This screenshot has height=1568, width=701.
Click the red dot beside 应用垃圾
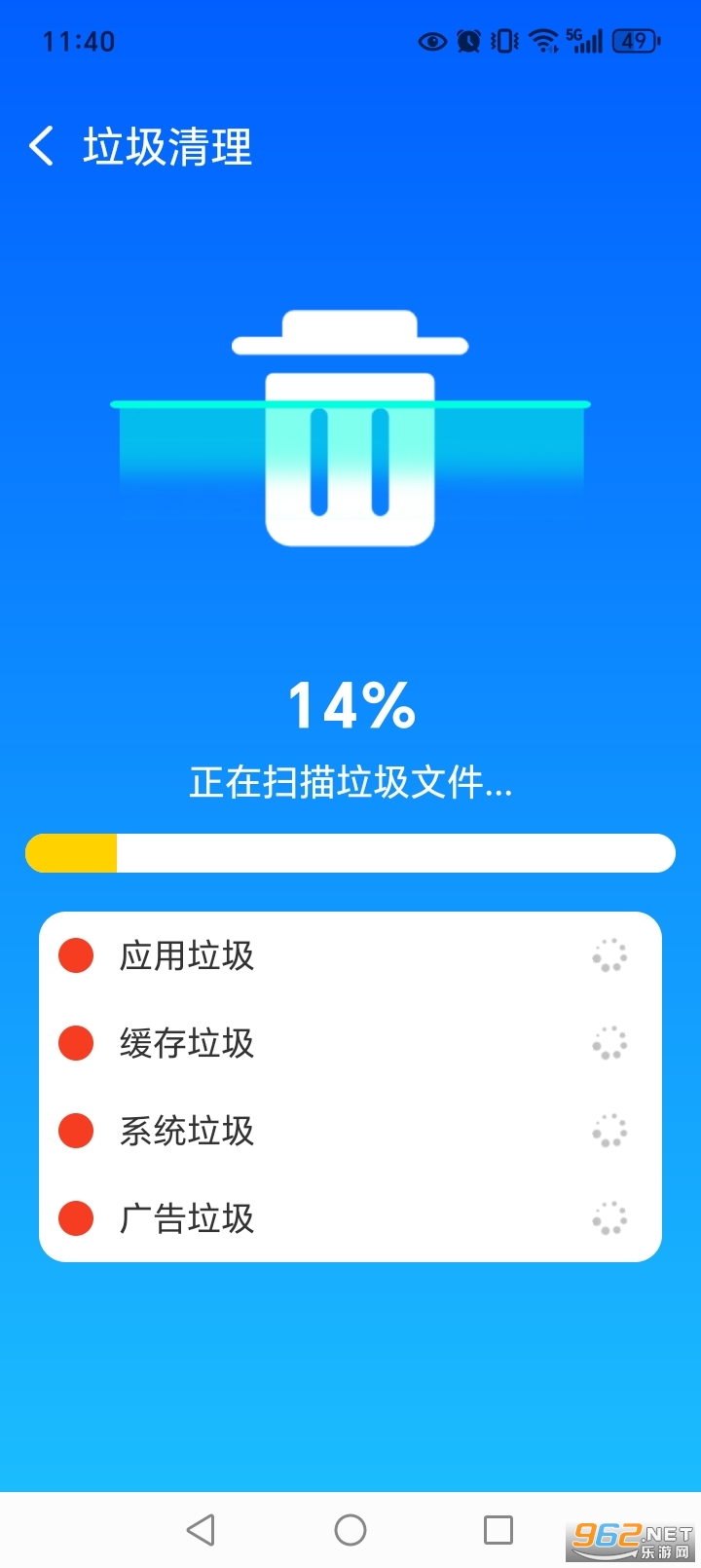(75, 955)
